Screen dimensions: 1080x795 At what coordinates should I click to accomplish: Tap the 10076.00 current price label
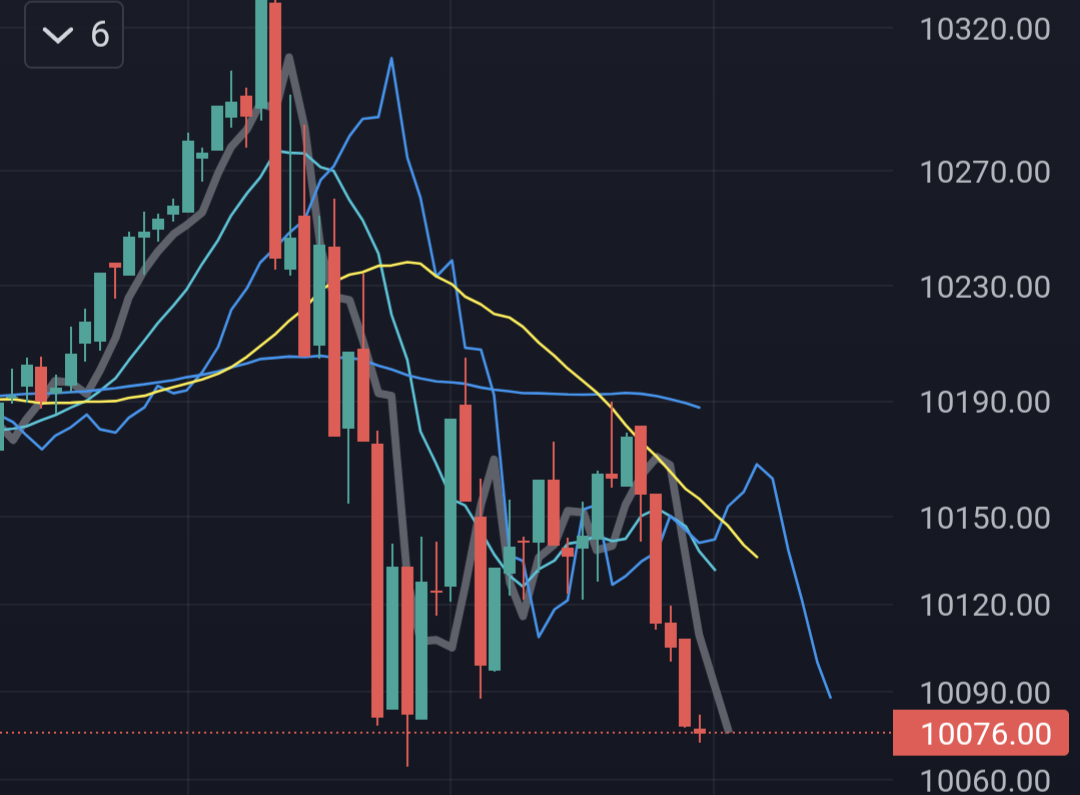click(x=982, y=734)
